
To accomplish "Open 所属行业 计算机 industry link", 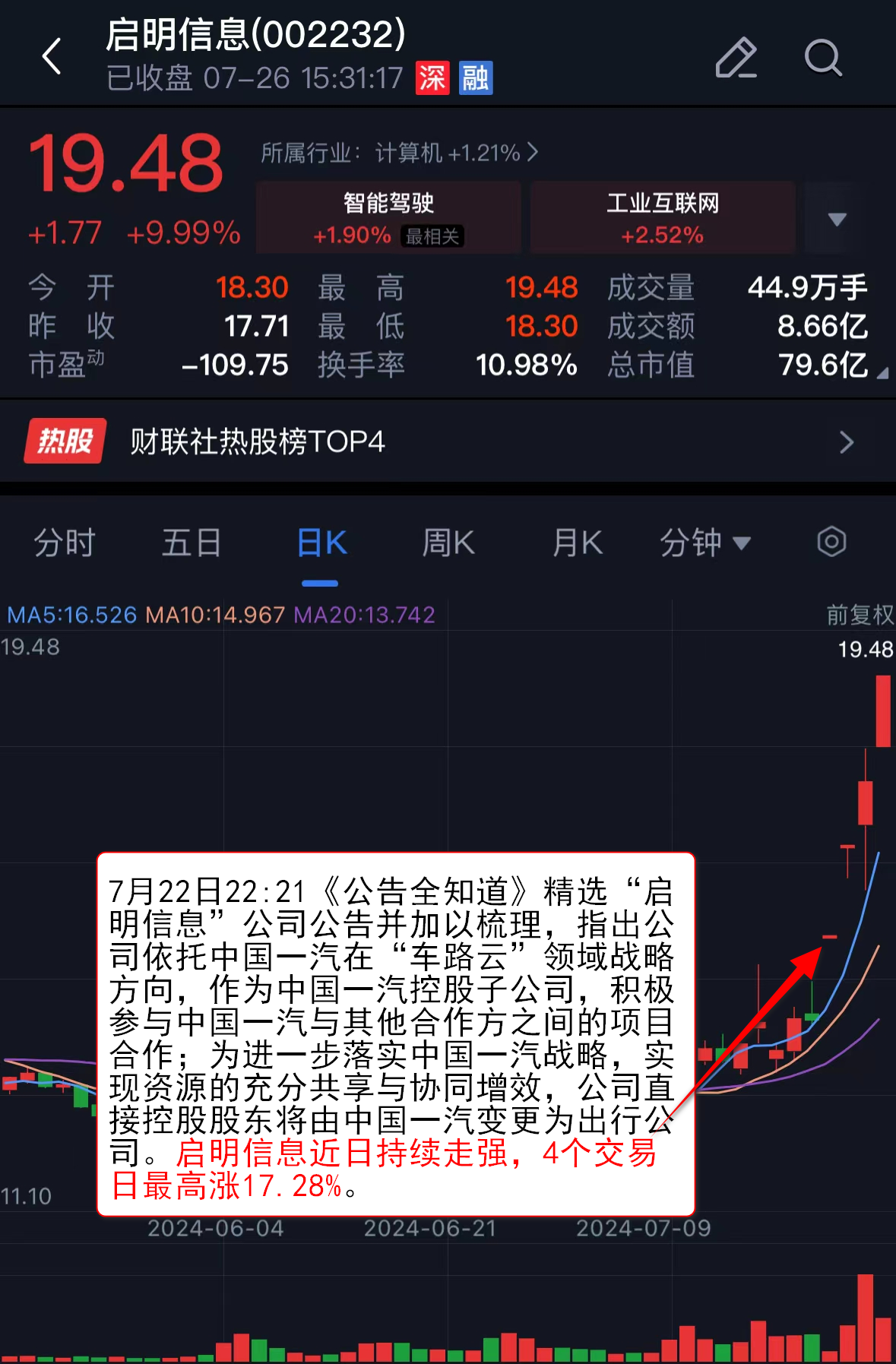I will [400, 153].
